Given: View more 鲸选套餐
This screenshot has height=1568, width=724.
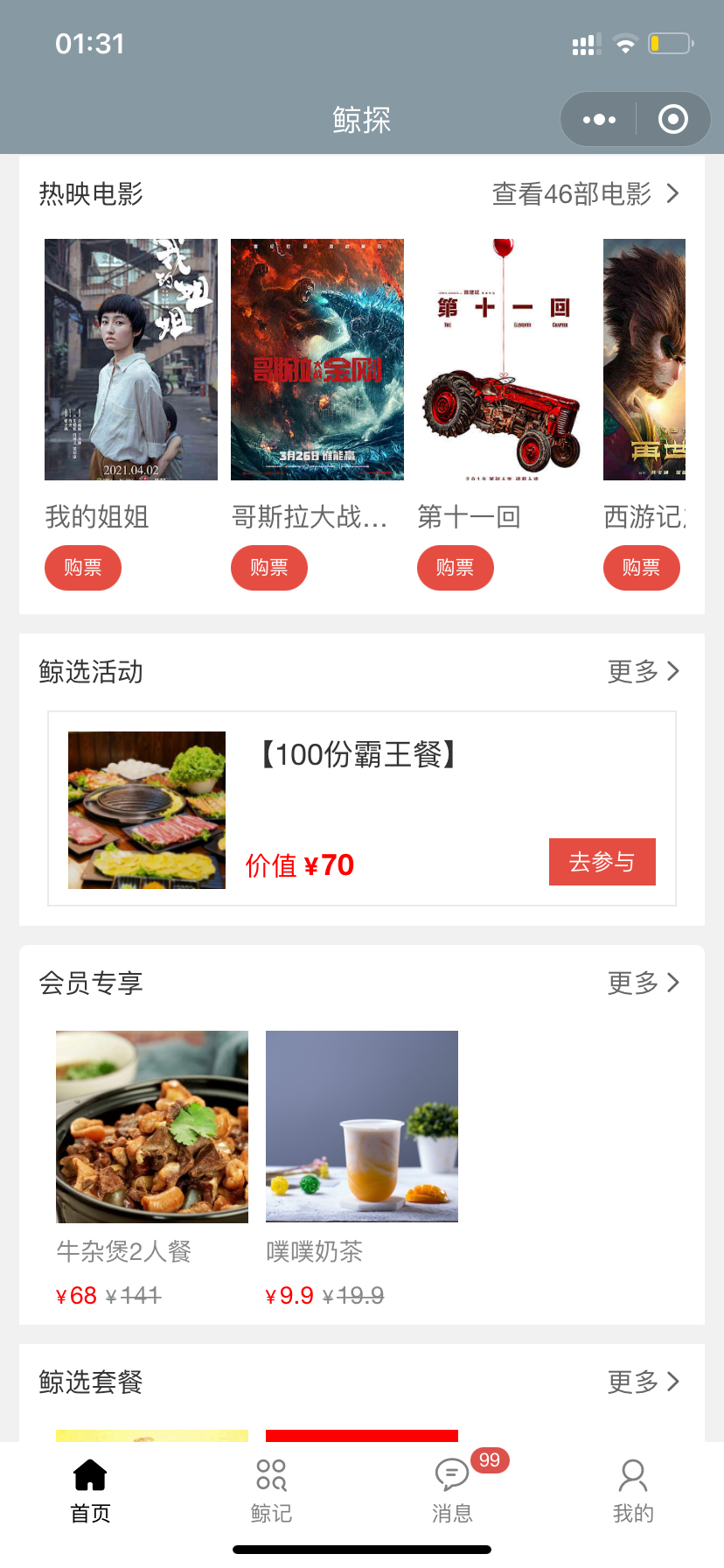Looking at the screenshot, I should pyautogui.click(x=644, y=1382).
